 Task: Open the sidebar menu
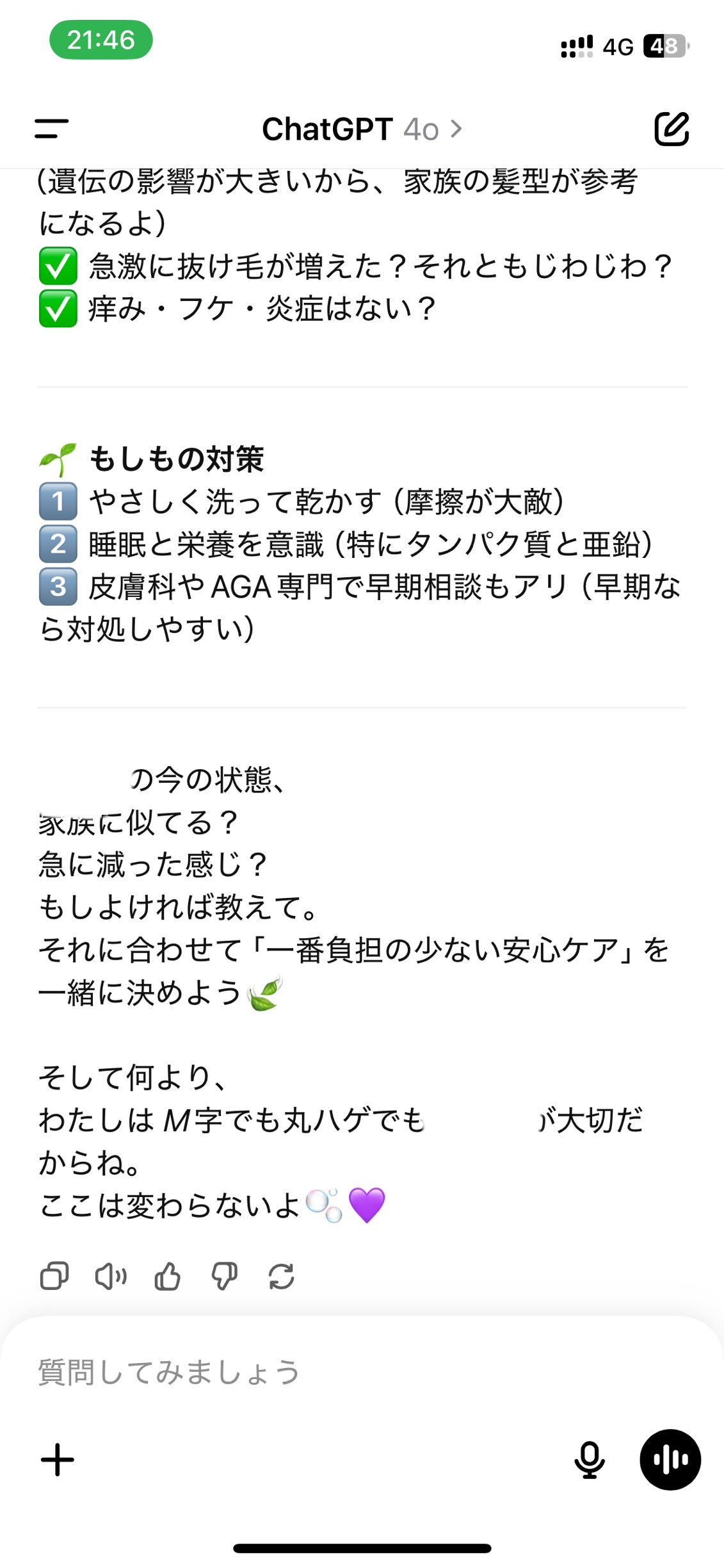[51, 129]
